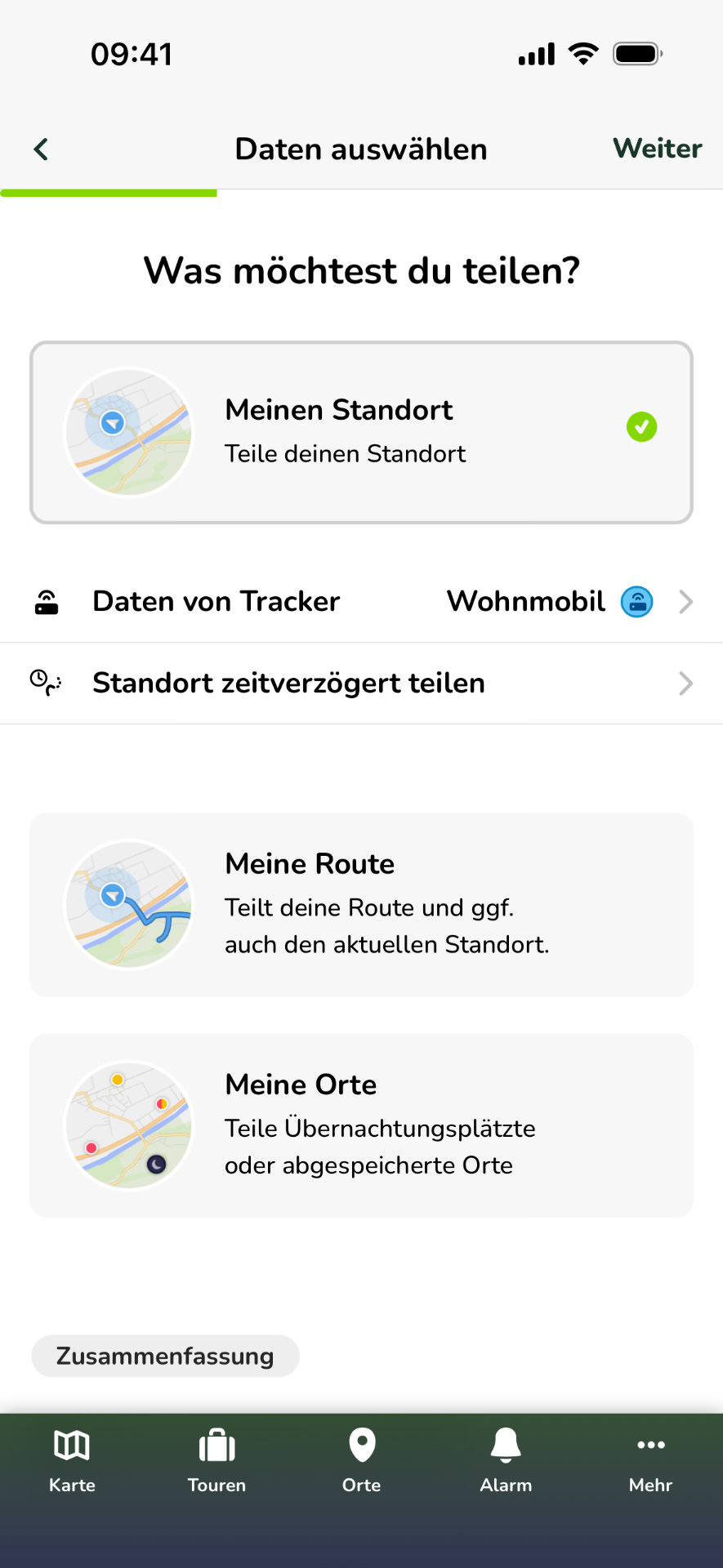Switch to the Touren tab
The height and width of the screenshot is (1568, 723).
(x=216, y=1460)
